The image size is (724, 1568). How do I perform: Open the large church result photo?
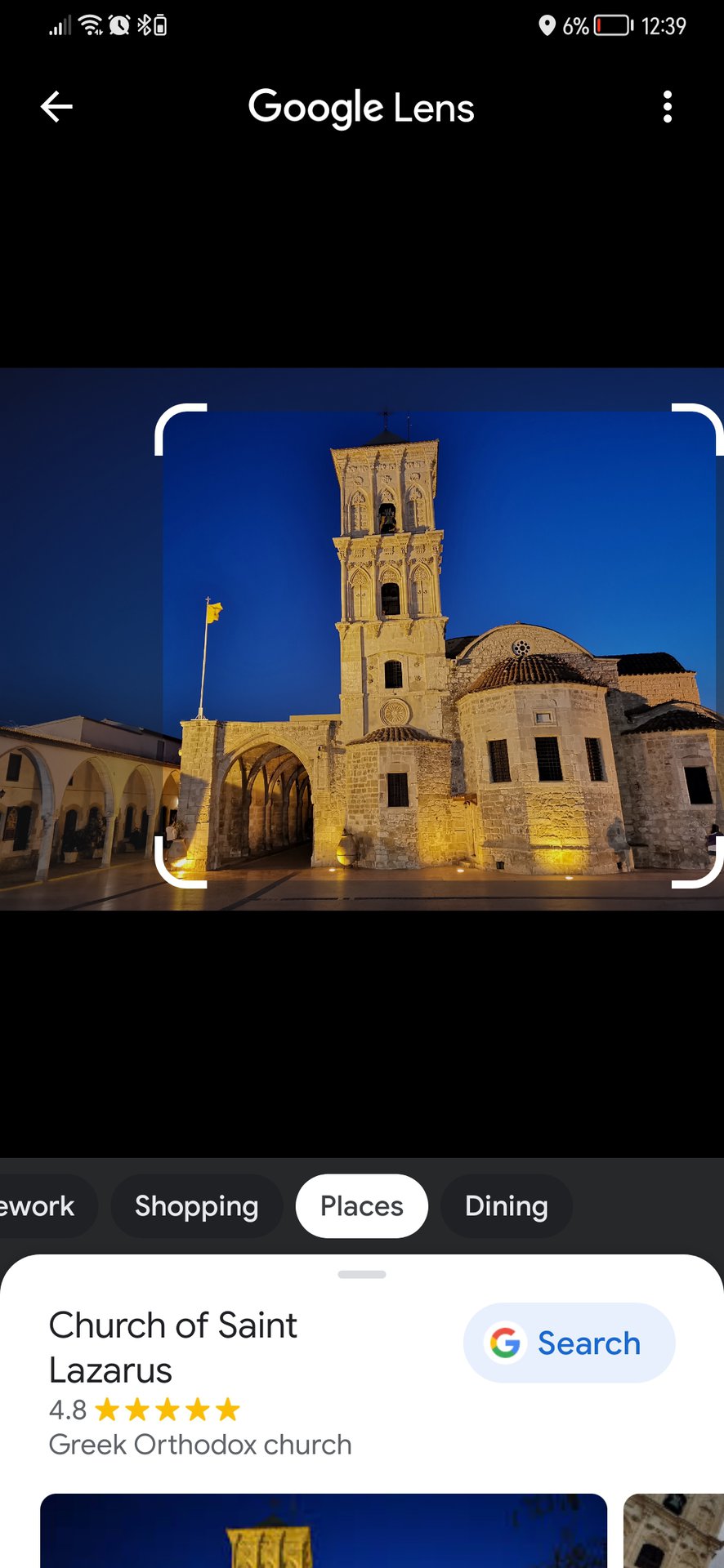point(324,1531)
